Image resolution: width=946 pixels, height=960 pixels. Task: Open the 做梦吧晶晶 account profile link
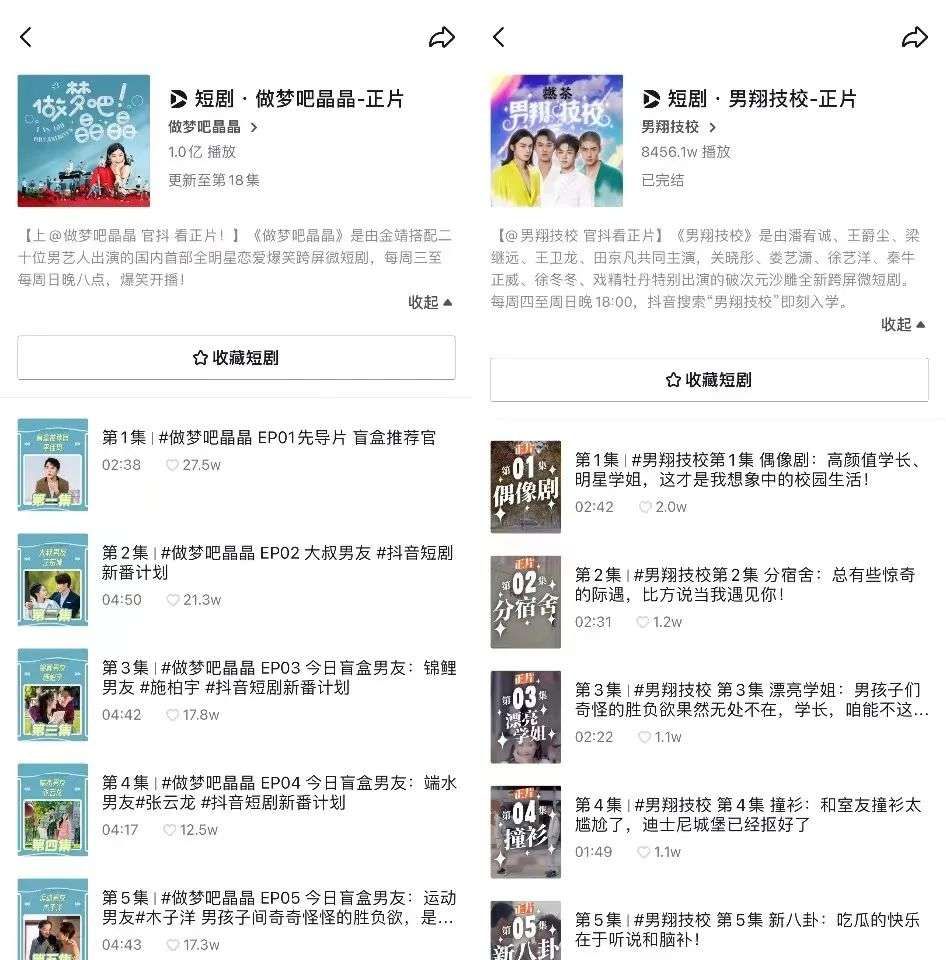click(212, 127)
